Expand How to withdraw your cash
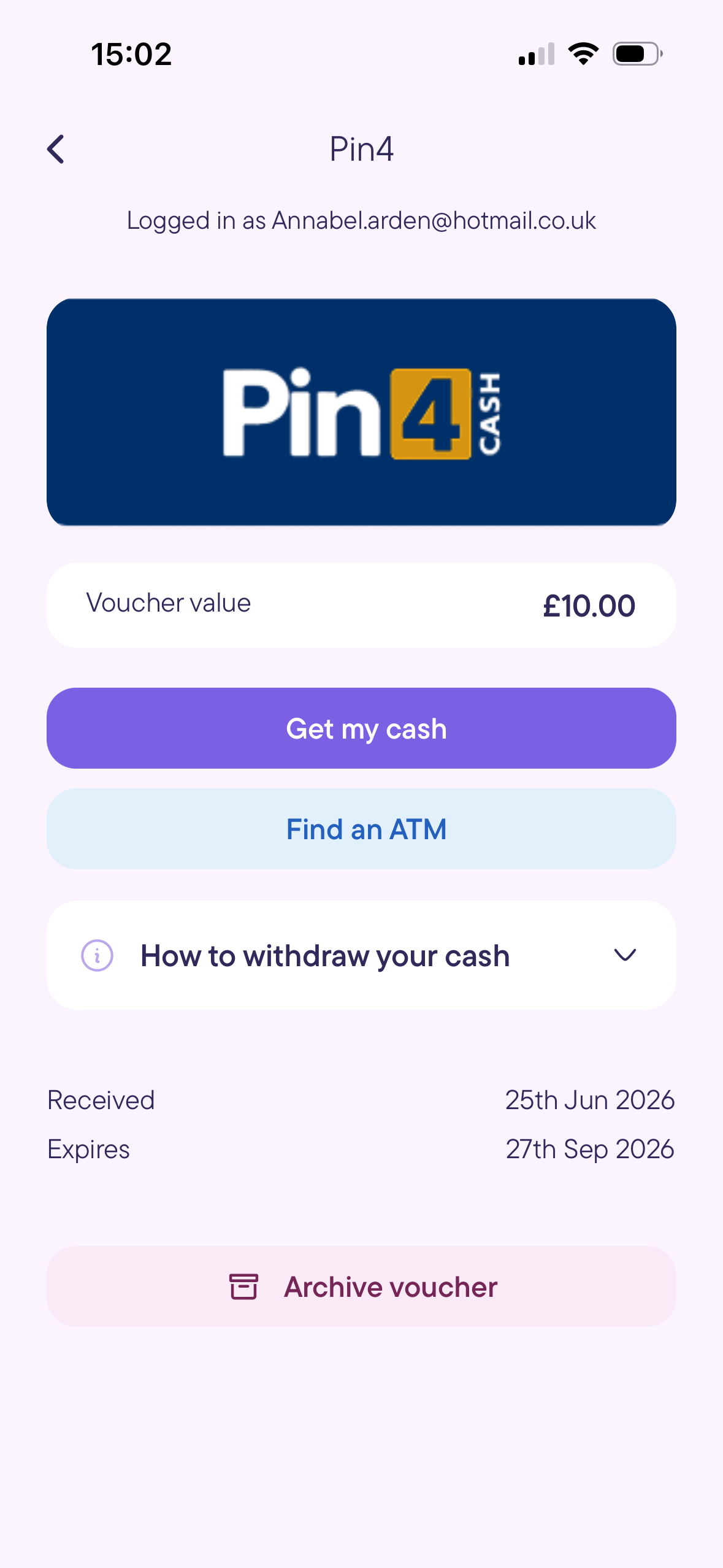This screenshot has height=1568, width=723. point(361,955)
